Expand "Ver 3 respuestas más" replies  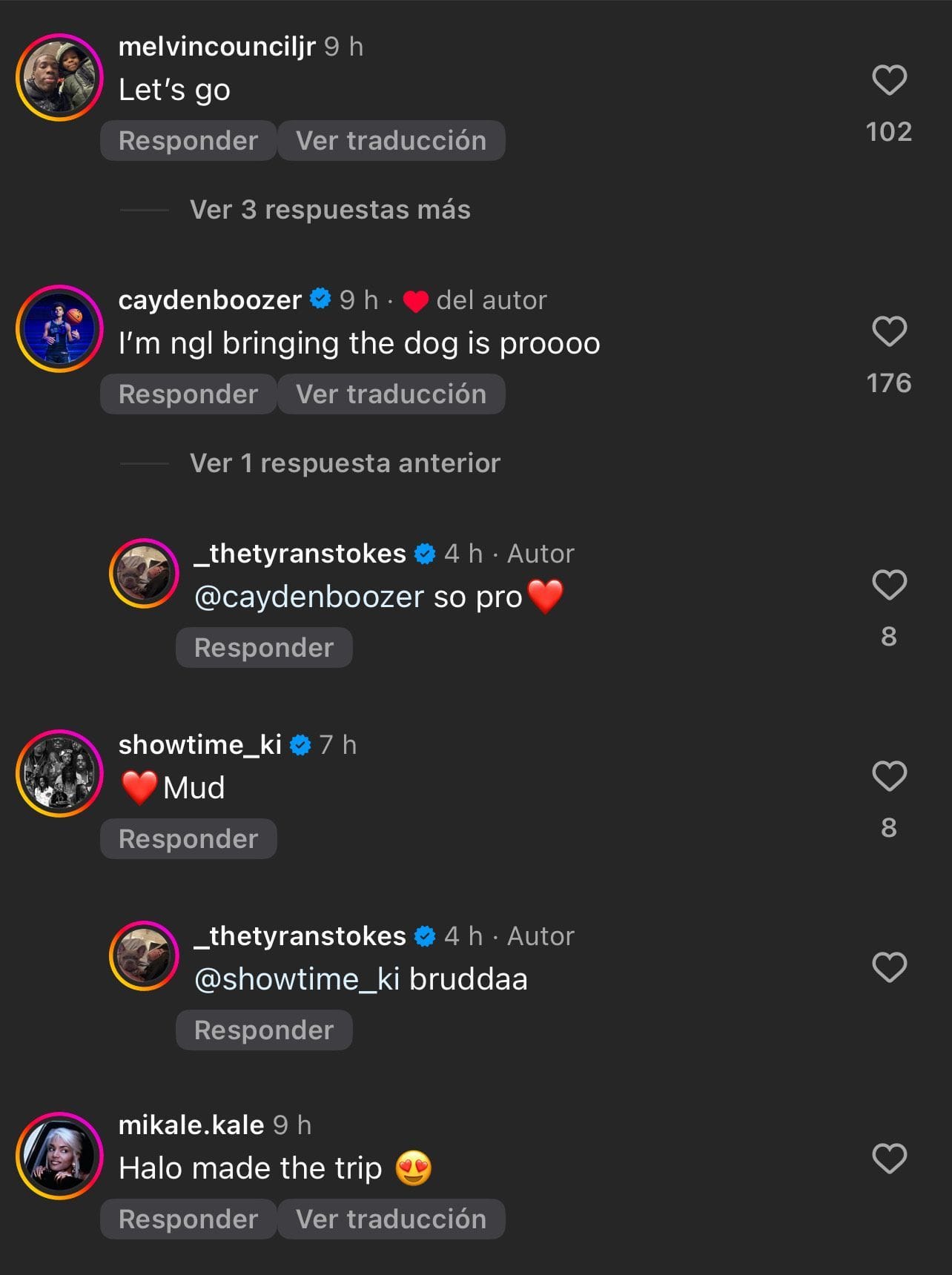(330, 210)
